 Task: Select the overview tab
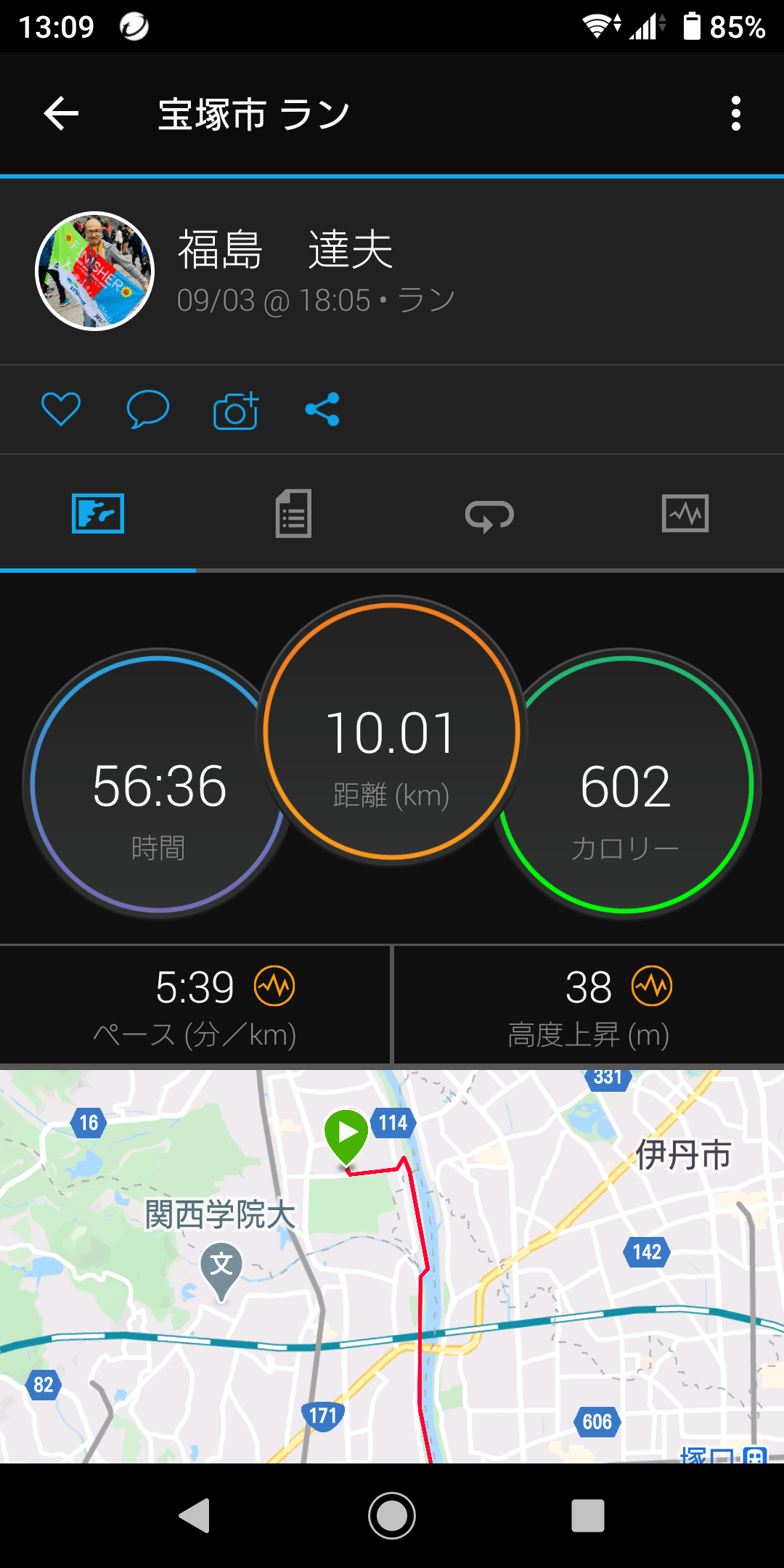click(x=98, y=514)
